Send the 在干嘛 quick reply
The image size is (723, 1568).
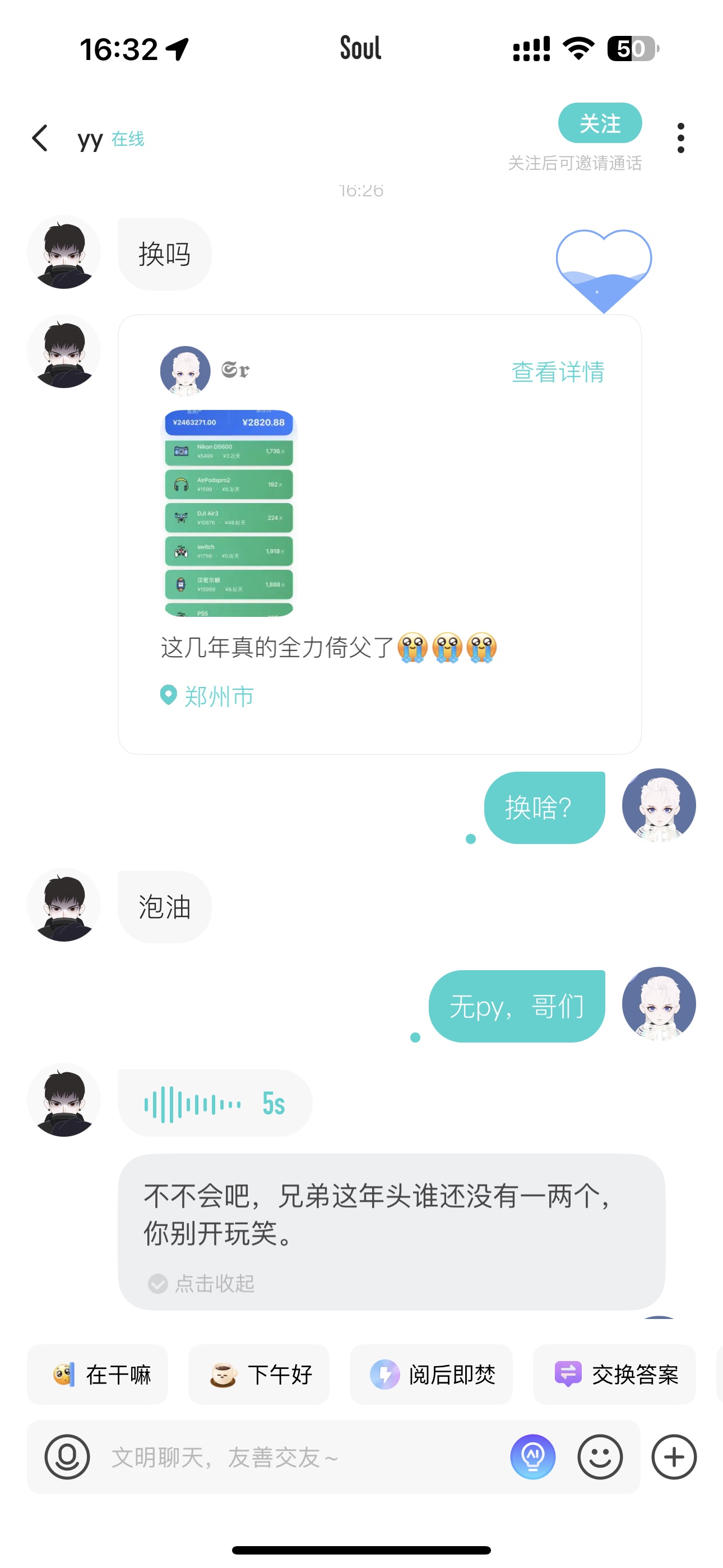[x=98, y=1375]
